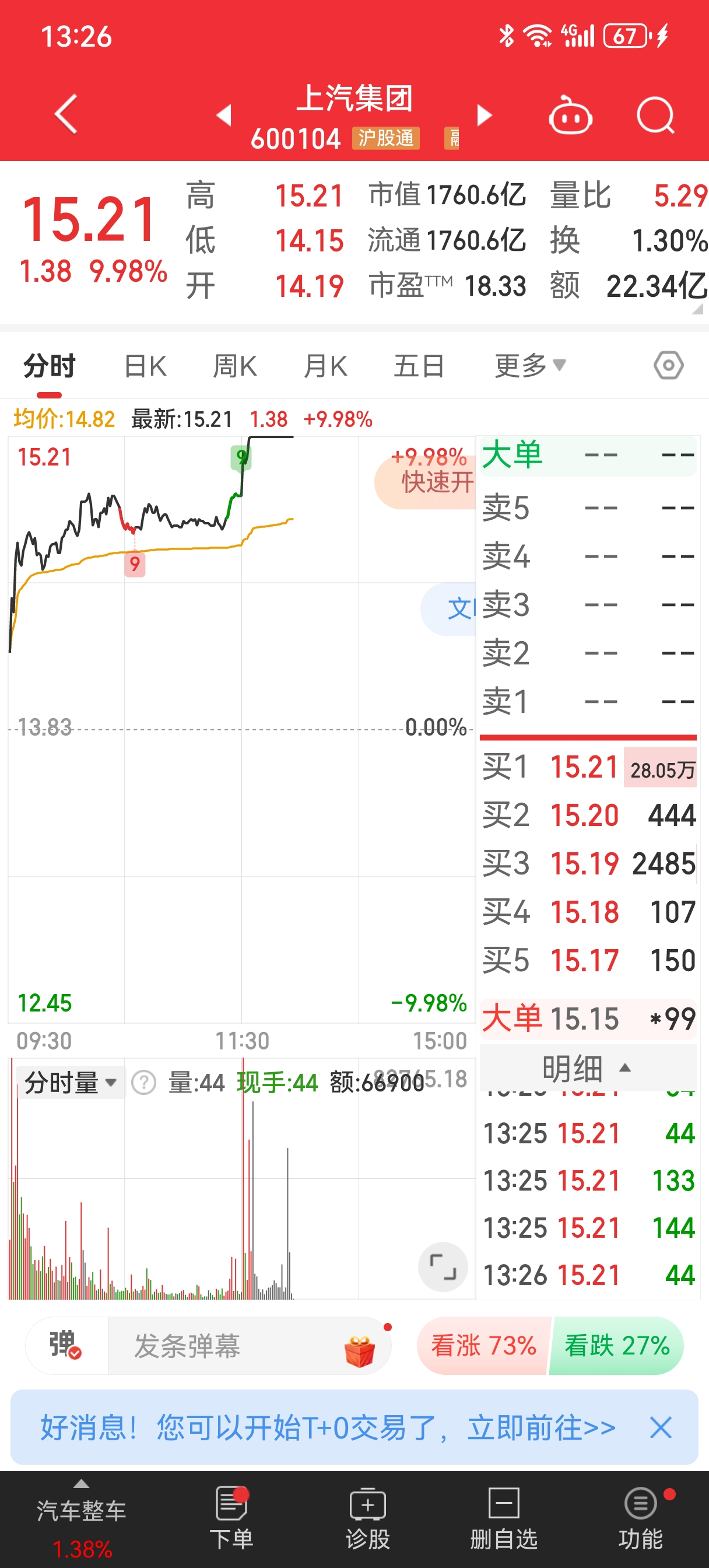The image size is (709, 1568).
Task: Switch to the 月K chart tab
Action: pyautogui.click(x=325, y=366)
